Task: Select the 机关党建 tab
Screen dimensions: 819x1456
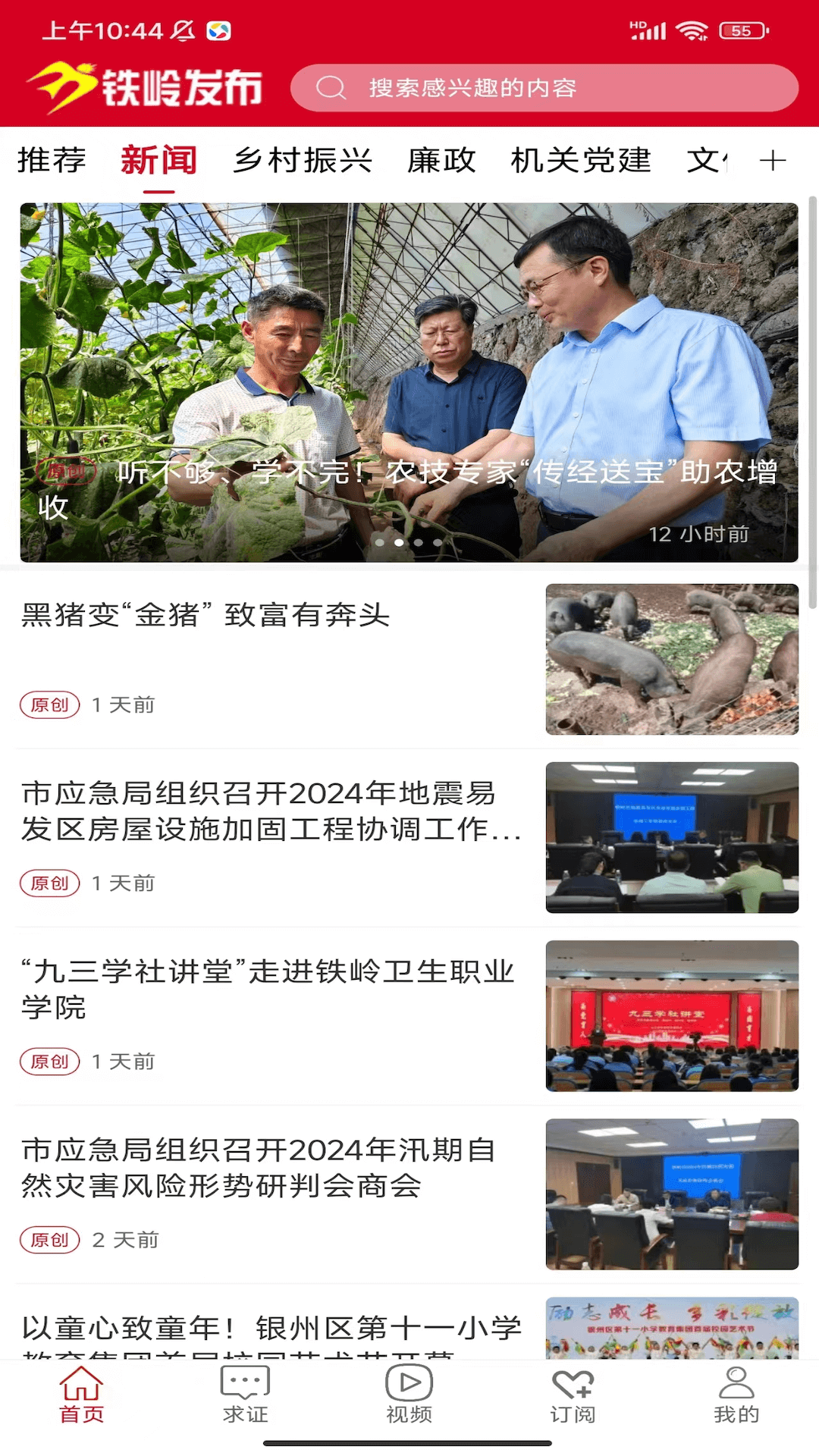Action: coord(584,161)
